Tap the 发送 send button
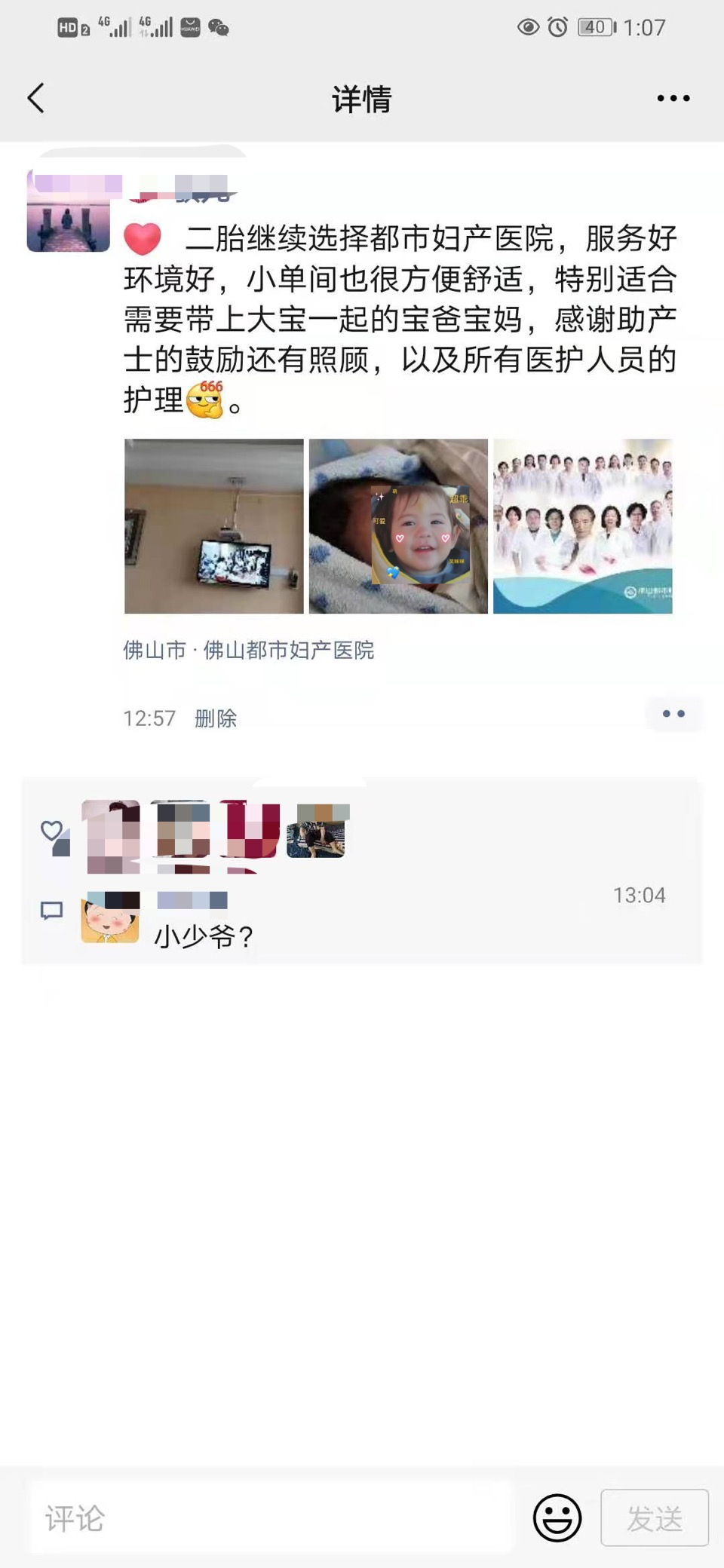 [x=655, y=1518]
